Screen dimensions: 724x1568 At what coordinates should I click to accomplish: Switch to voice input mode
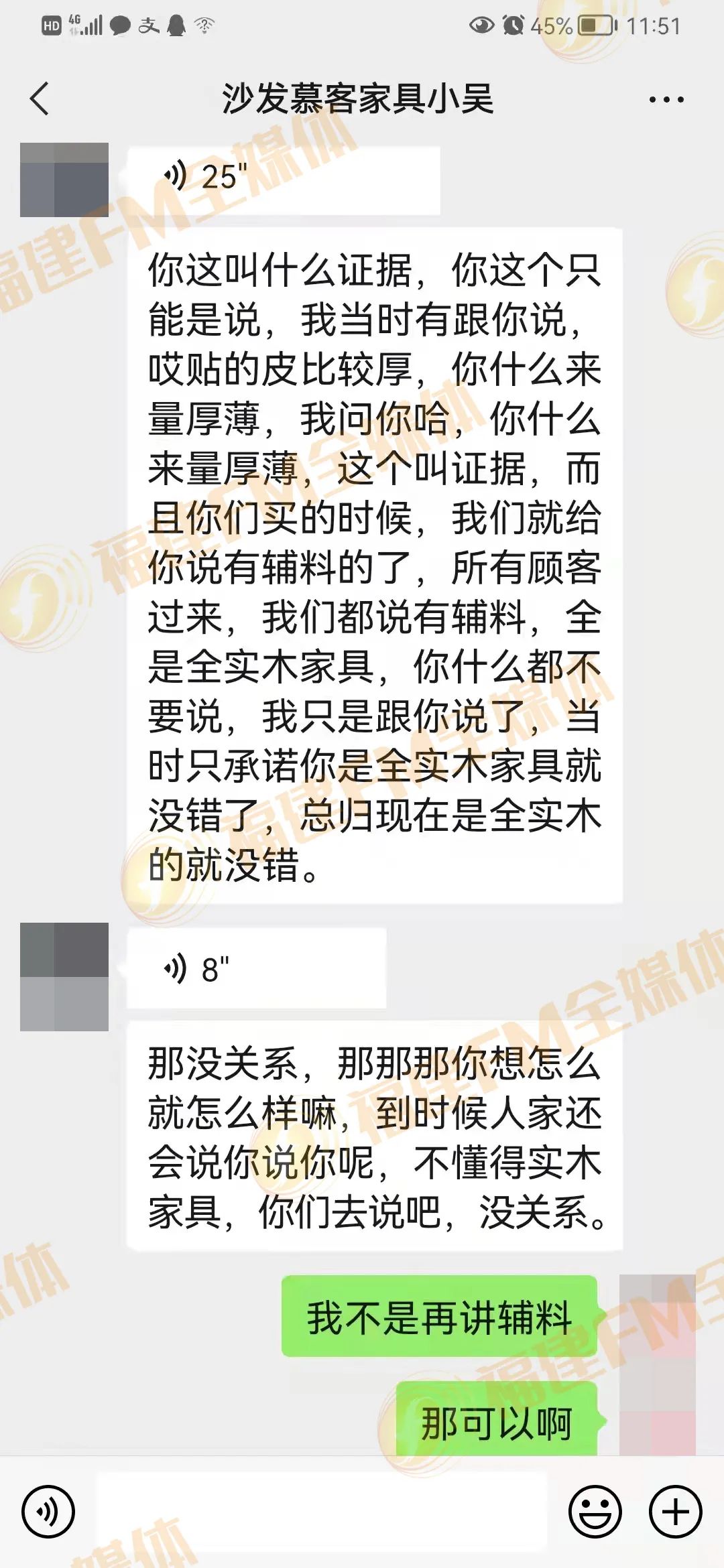point(48,1512)
